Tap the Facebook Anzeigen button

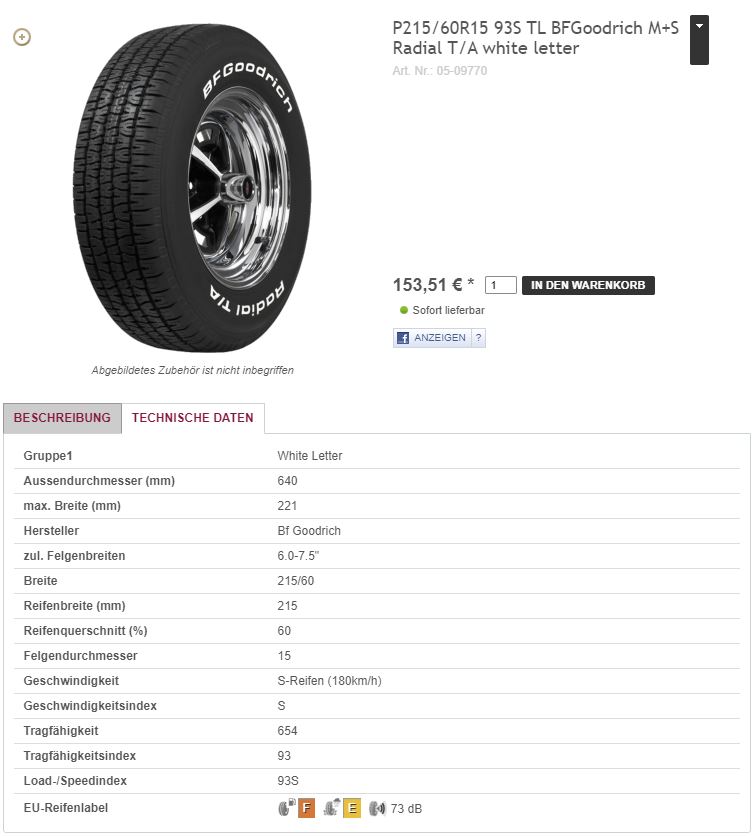pyautogui.click(x=432, y=338)
